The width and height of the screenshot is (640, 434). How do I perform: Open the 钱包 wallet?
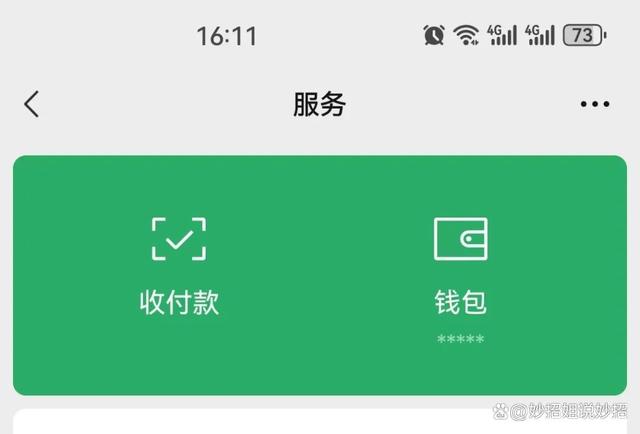tap(461, 267)
